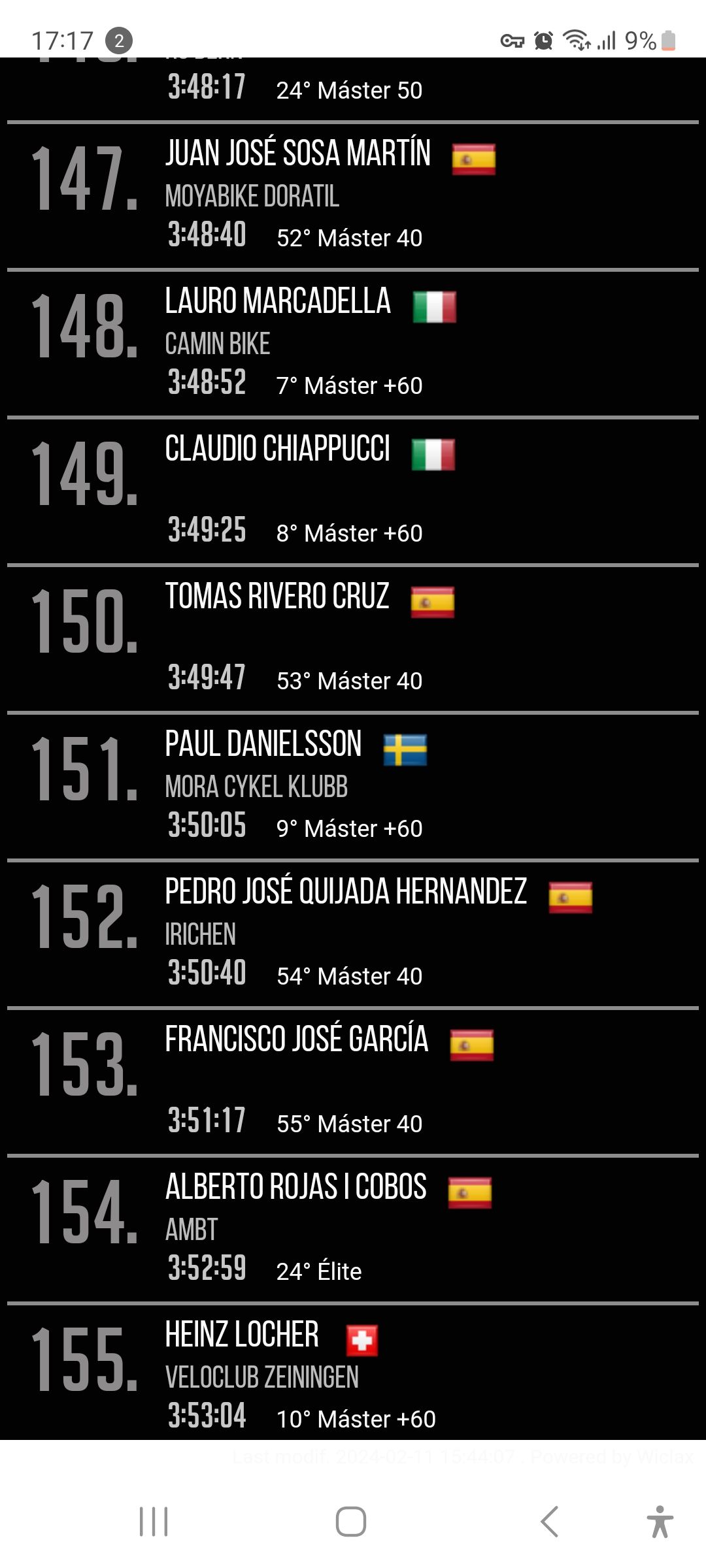Select Alberto Rojas I Cobos entry
706x1568 pixels.
pos(353,1229)
